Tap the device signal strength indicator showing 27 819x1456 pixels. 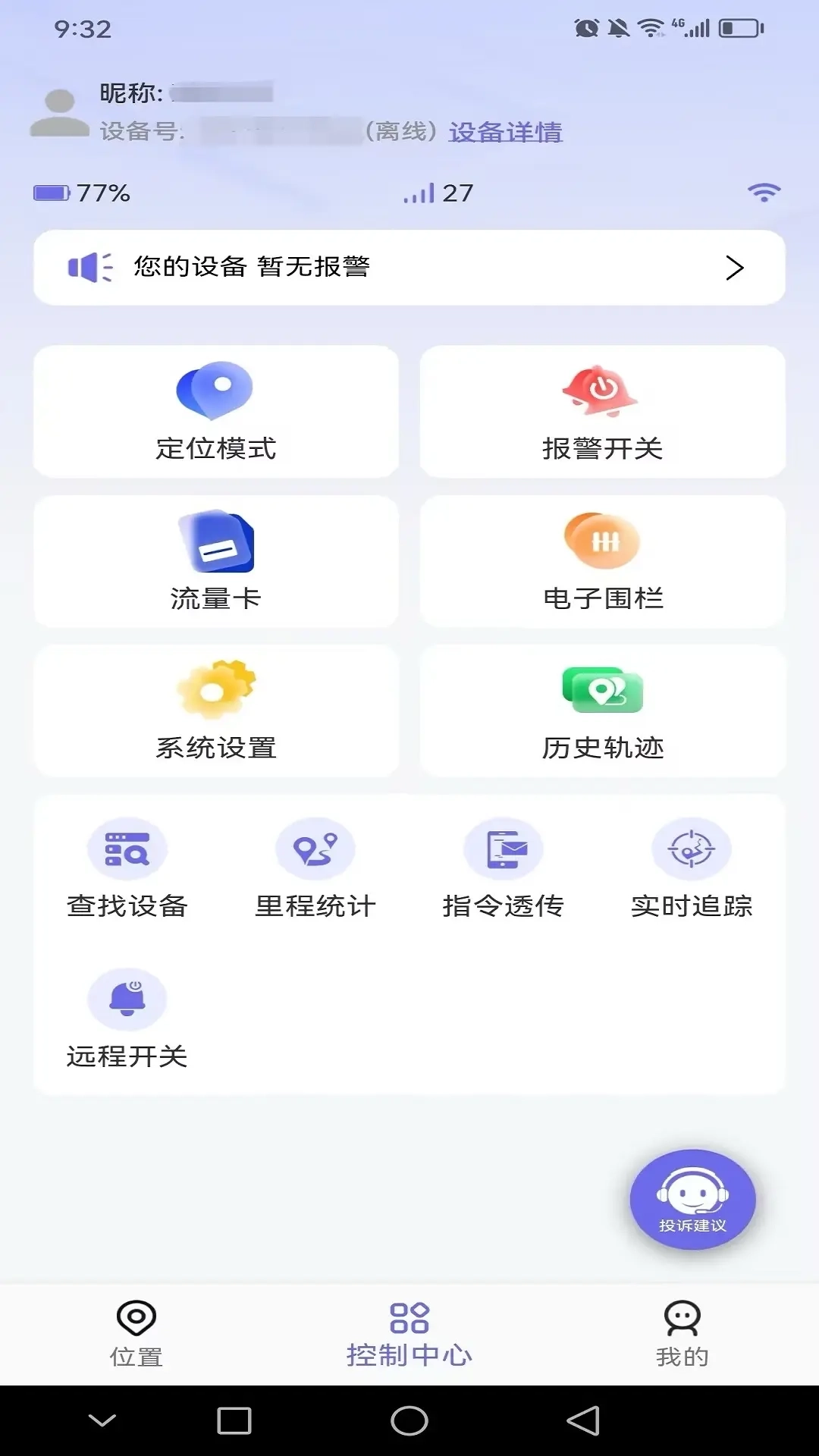click(x=440, y=193)
